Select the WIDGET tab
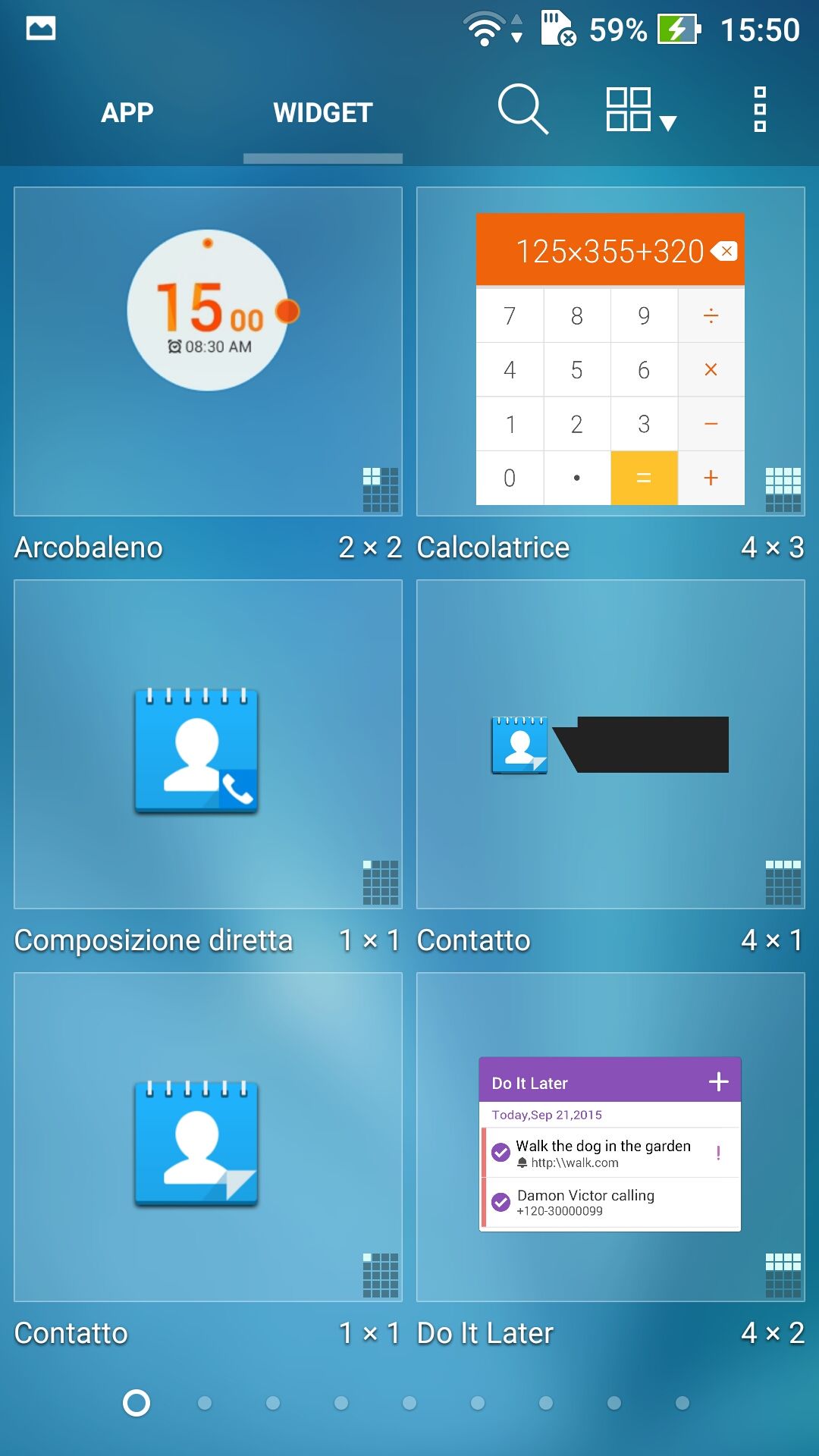This screenshot has width=819, height=1456. tap(322, 112)
